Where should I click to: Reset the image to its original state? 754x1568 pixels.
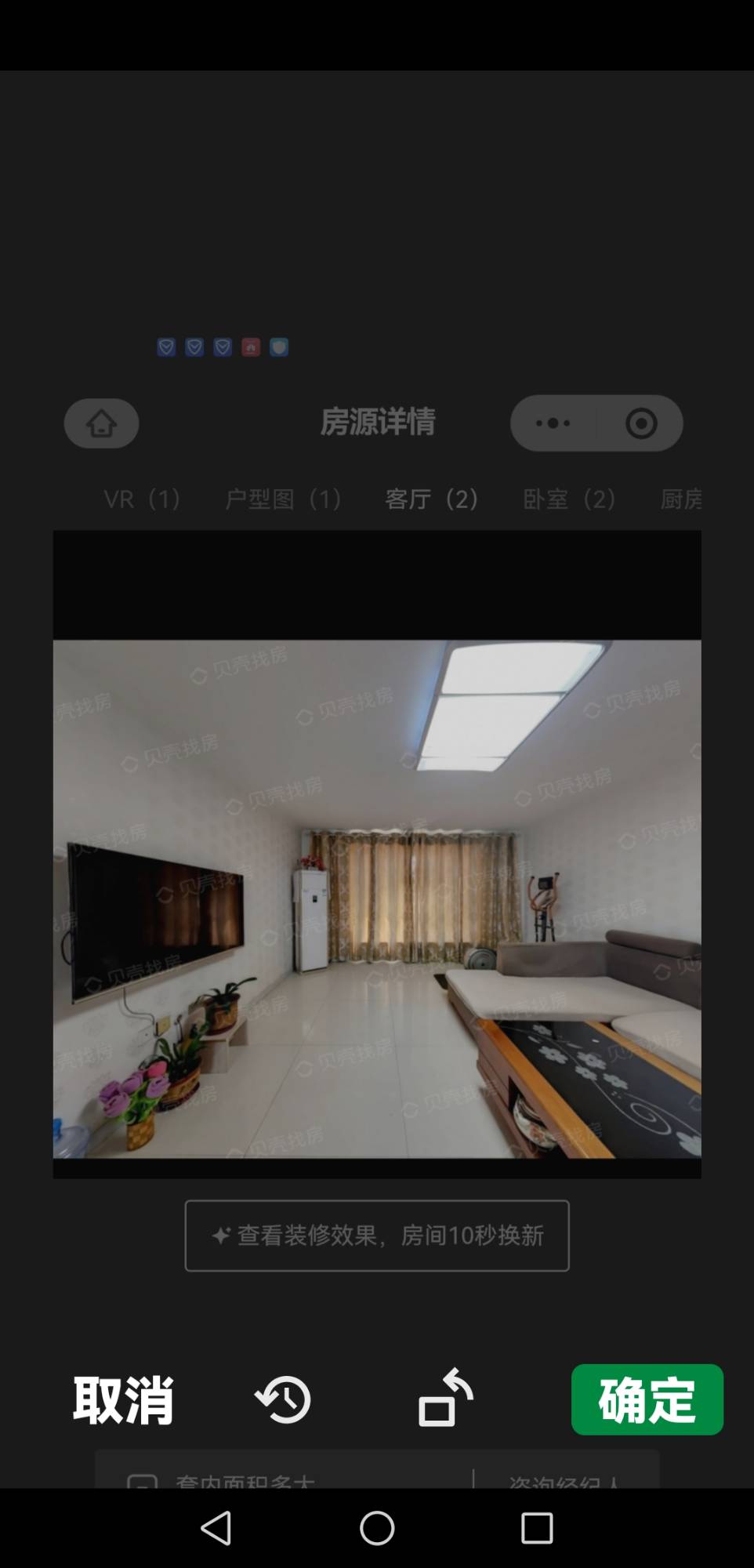(x=283, y=1399)
